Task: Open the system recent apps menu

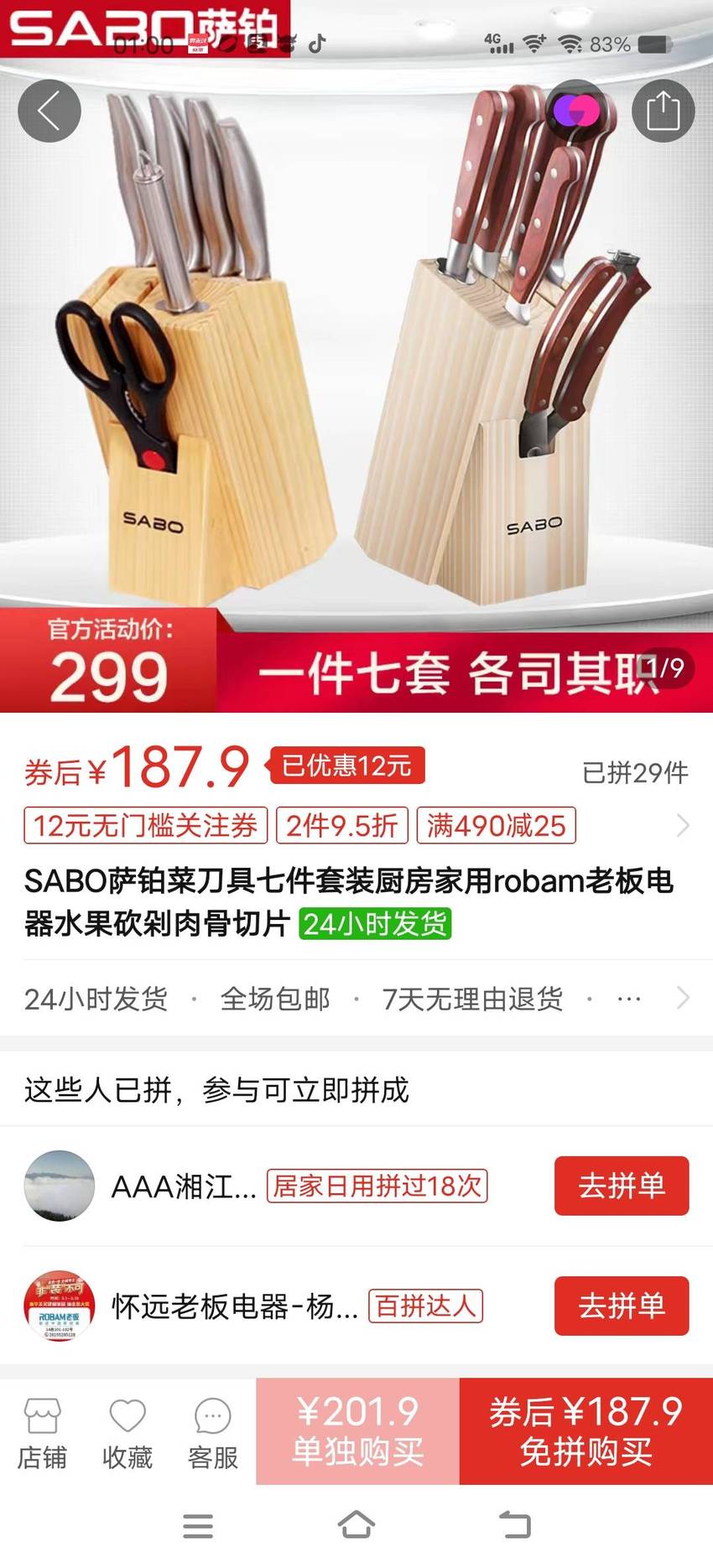Action: 198,1526
